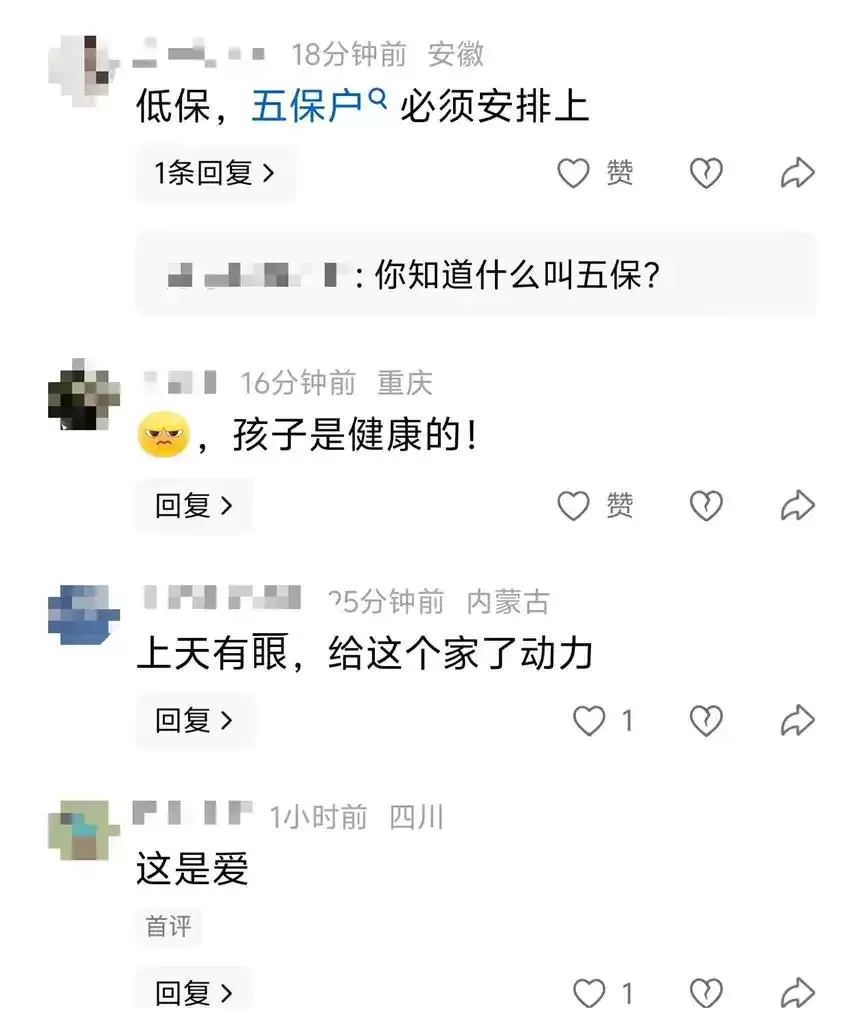Screen dimensions: 865x1027
Task: Dislike the 孩子是健康的 comment
Action: 706,507
